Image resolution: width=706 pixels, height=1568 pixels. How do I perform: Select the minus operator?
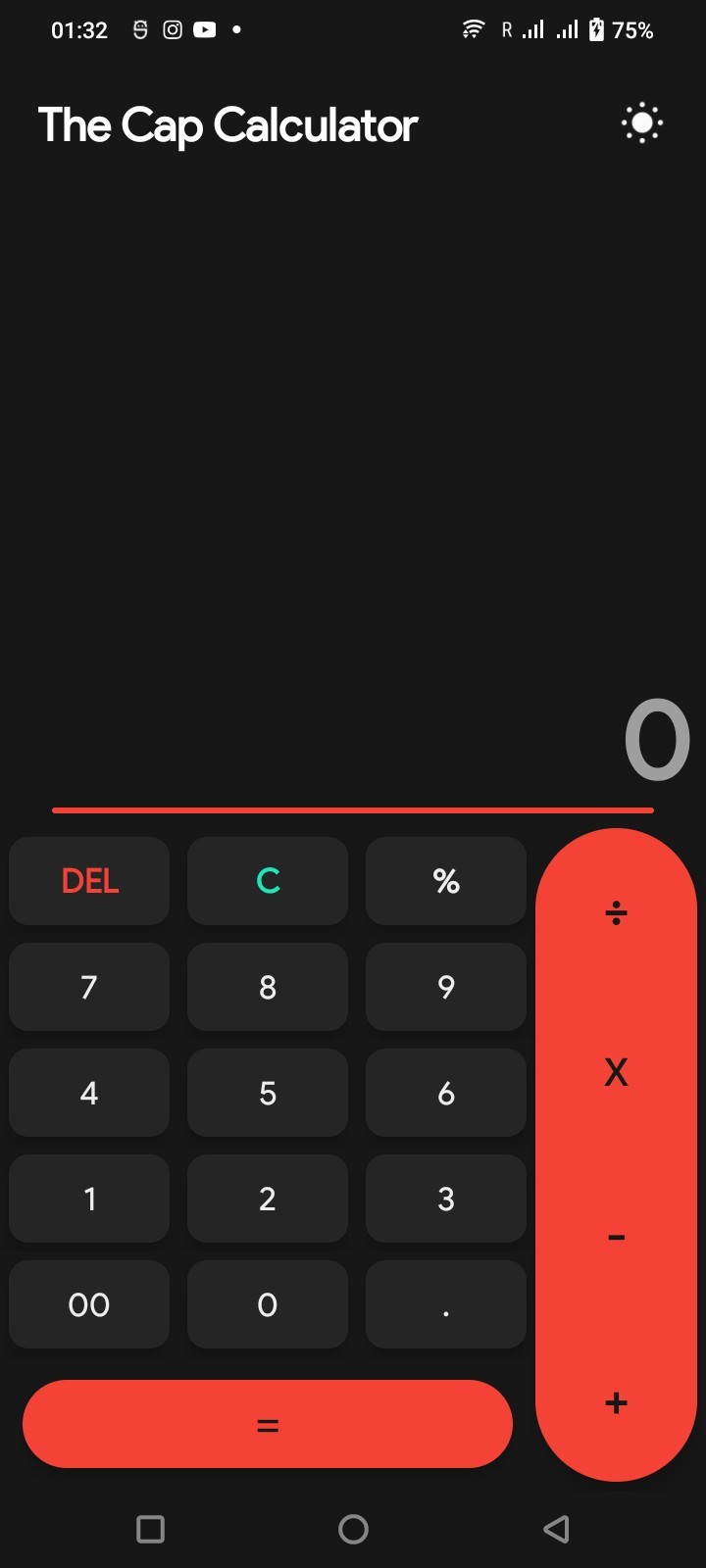pyautogui.click(x=616, y=1238)
